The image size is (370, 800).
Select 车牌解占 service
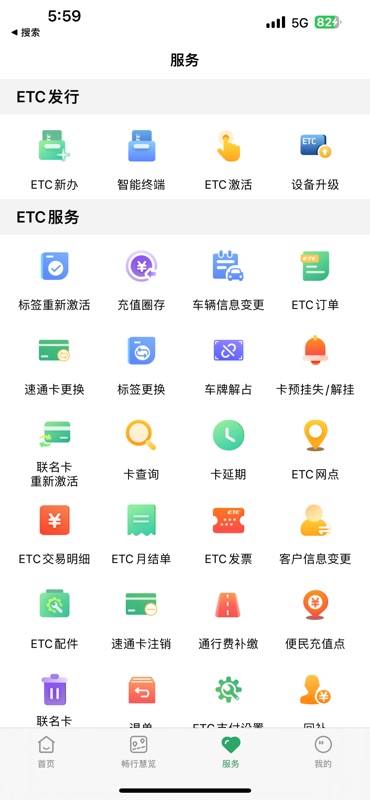click(228, 365)
